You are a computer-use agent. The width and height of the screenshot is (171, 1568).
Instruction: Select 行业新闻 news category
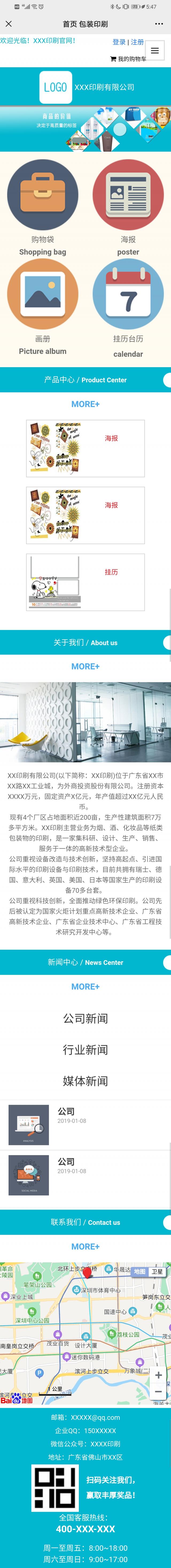pyautogui.click(x=85, y=1050)
